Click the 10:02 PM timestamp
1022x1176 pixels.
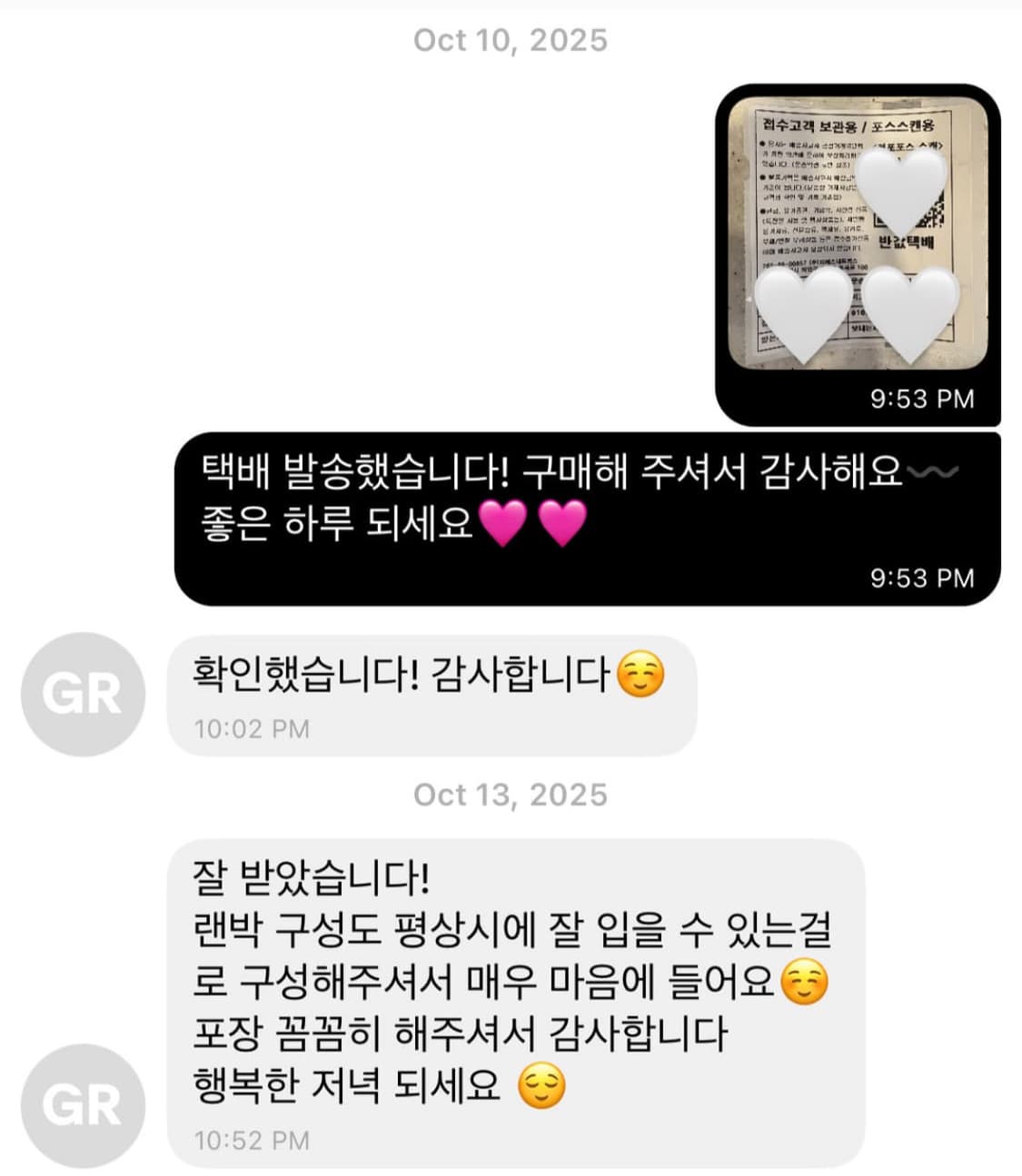click(x=253, y=727)
